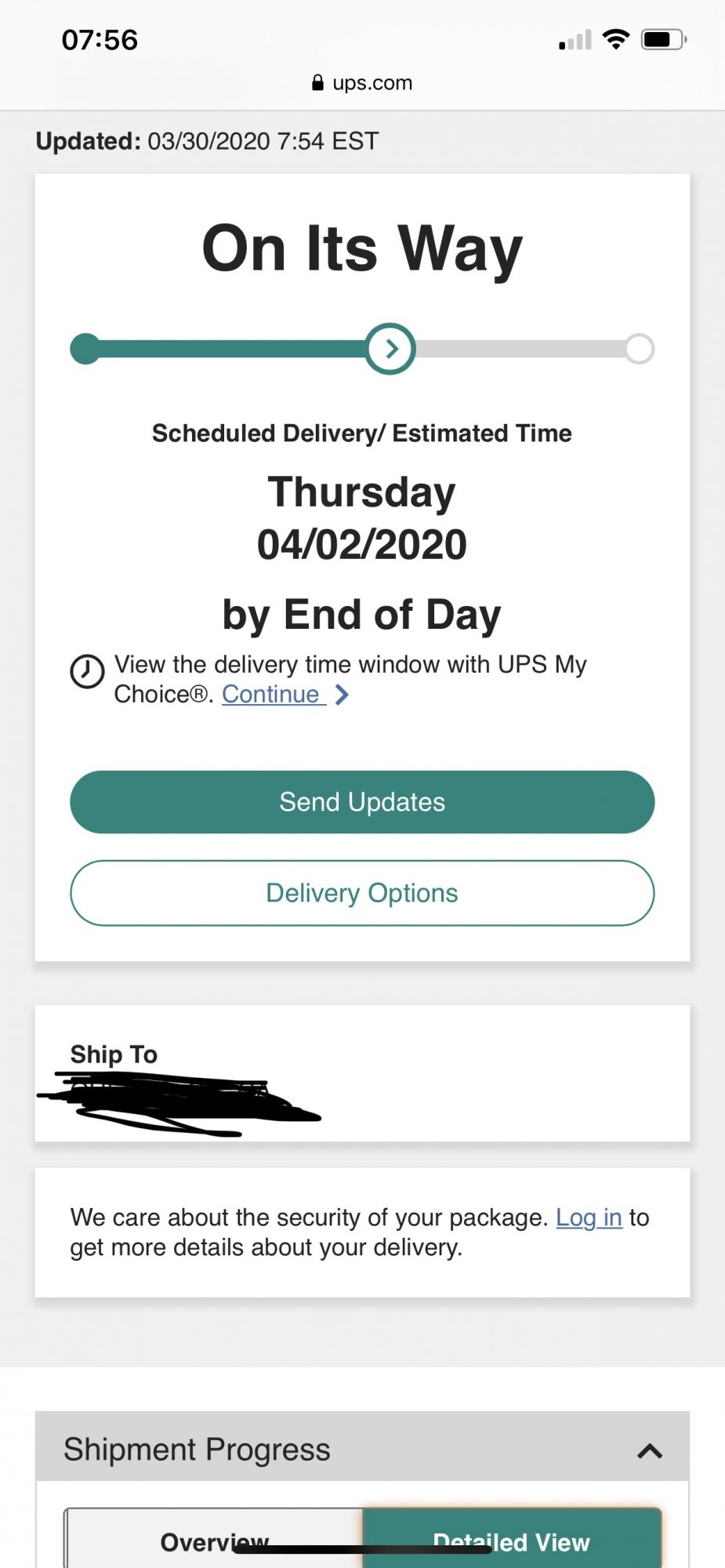
Task: Tap the ups.com address bar
Action: coord(362,83)
